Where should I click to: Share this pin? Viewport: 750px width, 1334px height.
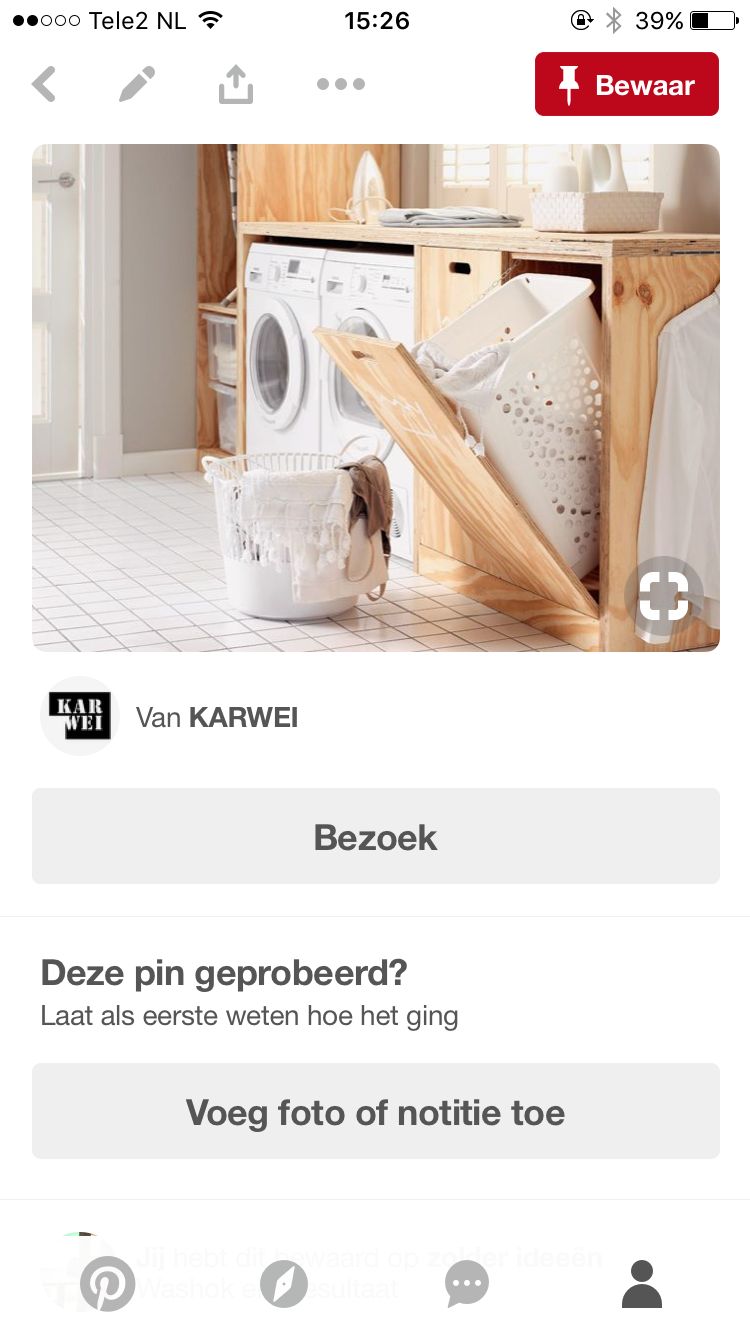[x=236, y=85]
